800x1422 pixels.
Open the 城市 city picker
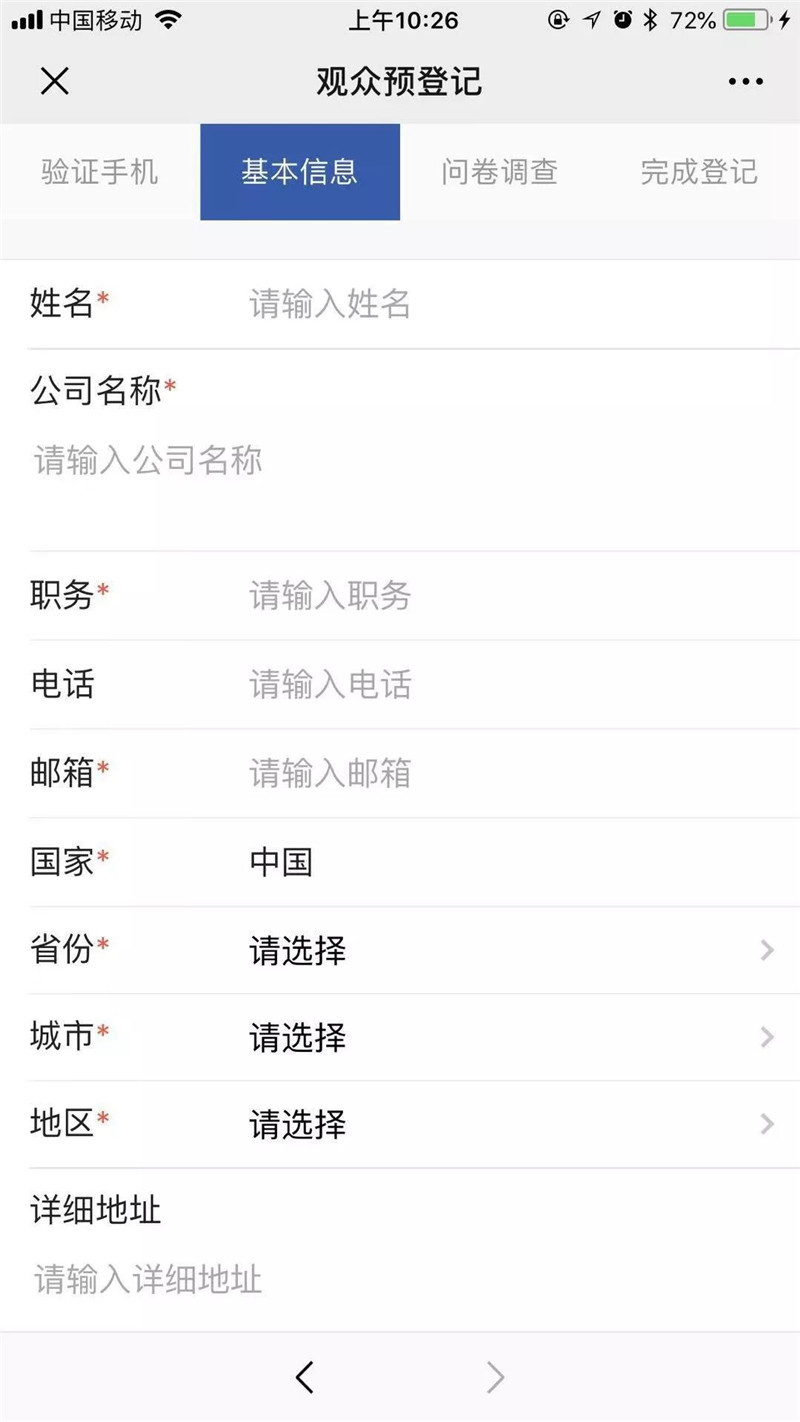coord(500,1037)
